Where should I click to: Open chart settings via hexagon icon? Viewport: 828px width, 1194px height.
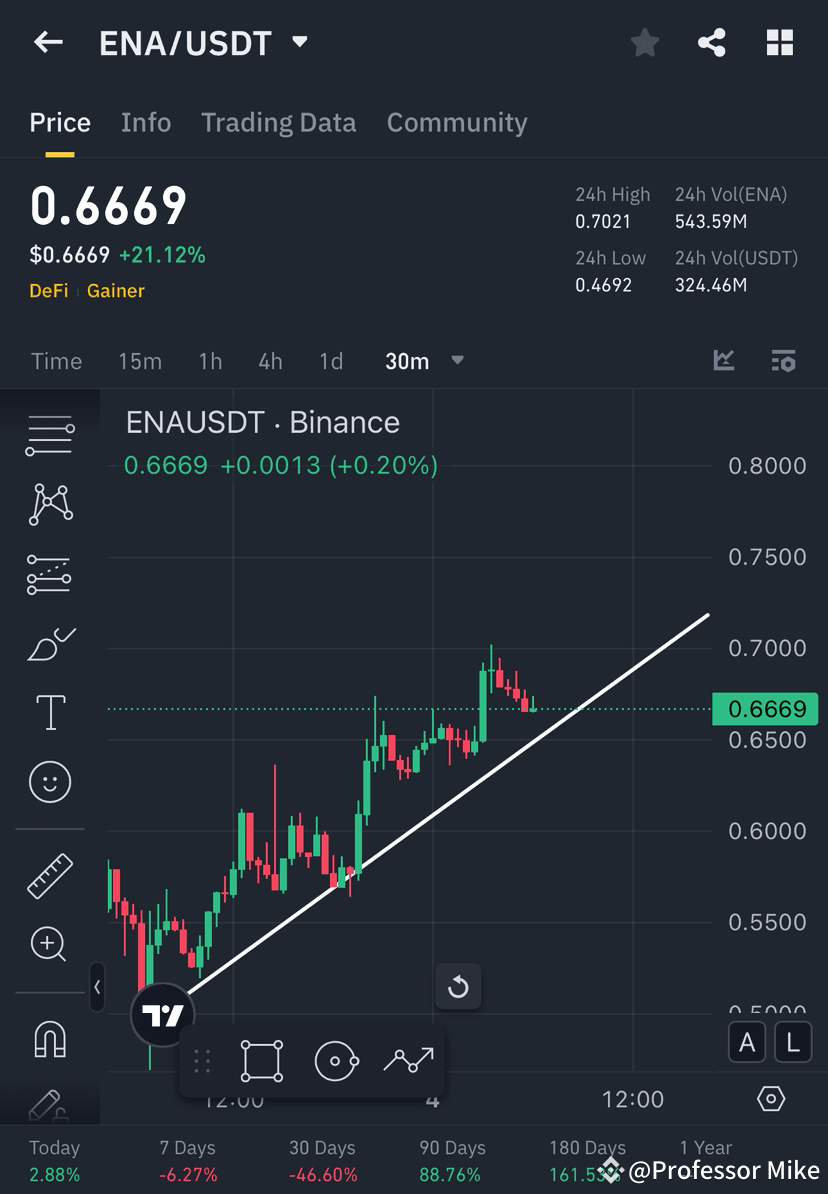point(769,1098)
